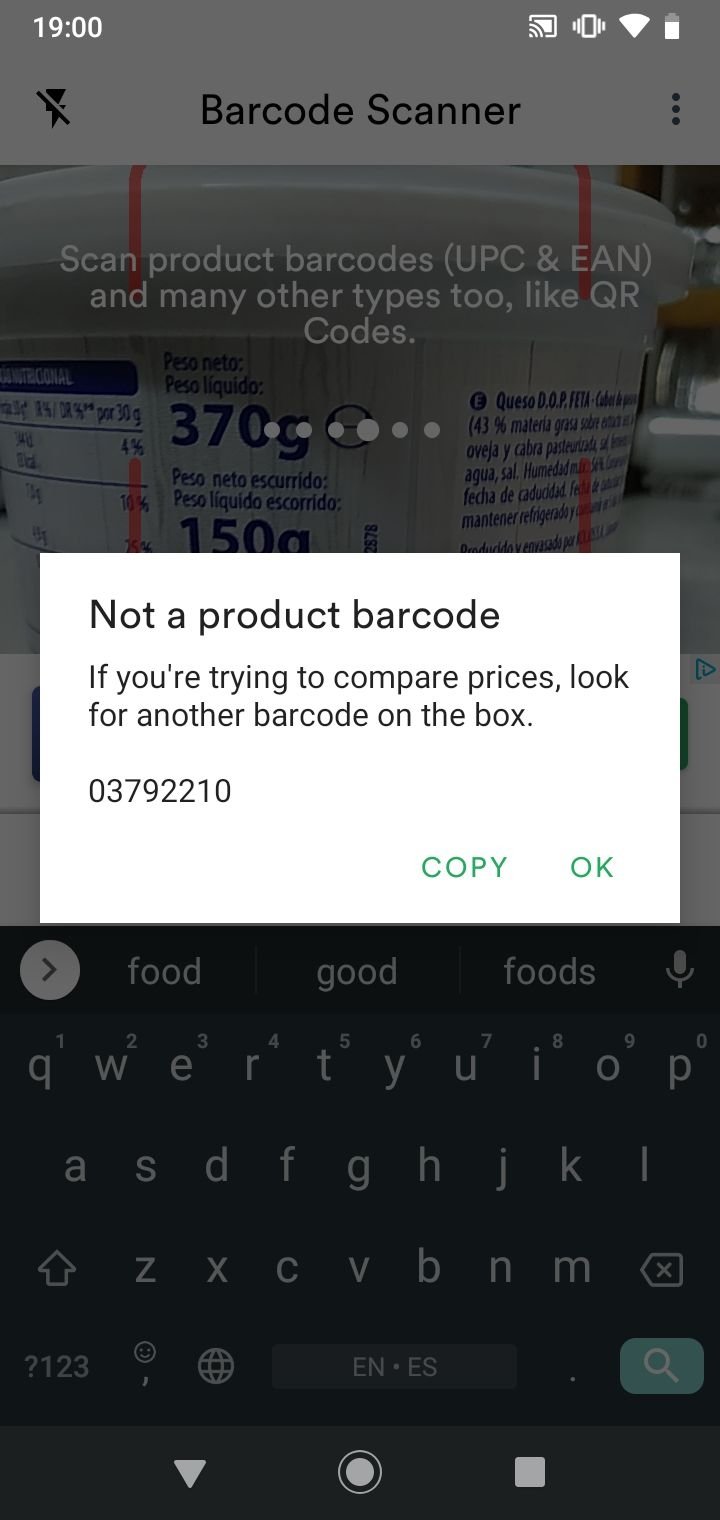This screenshot has height=1520, width=720.
Task: Tap the system back button
Action: [x=190, y=1472]
